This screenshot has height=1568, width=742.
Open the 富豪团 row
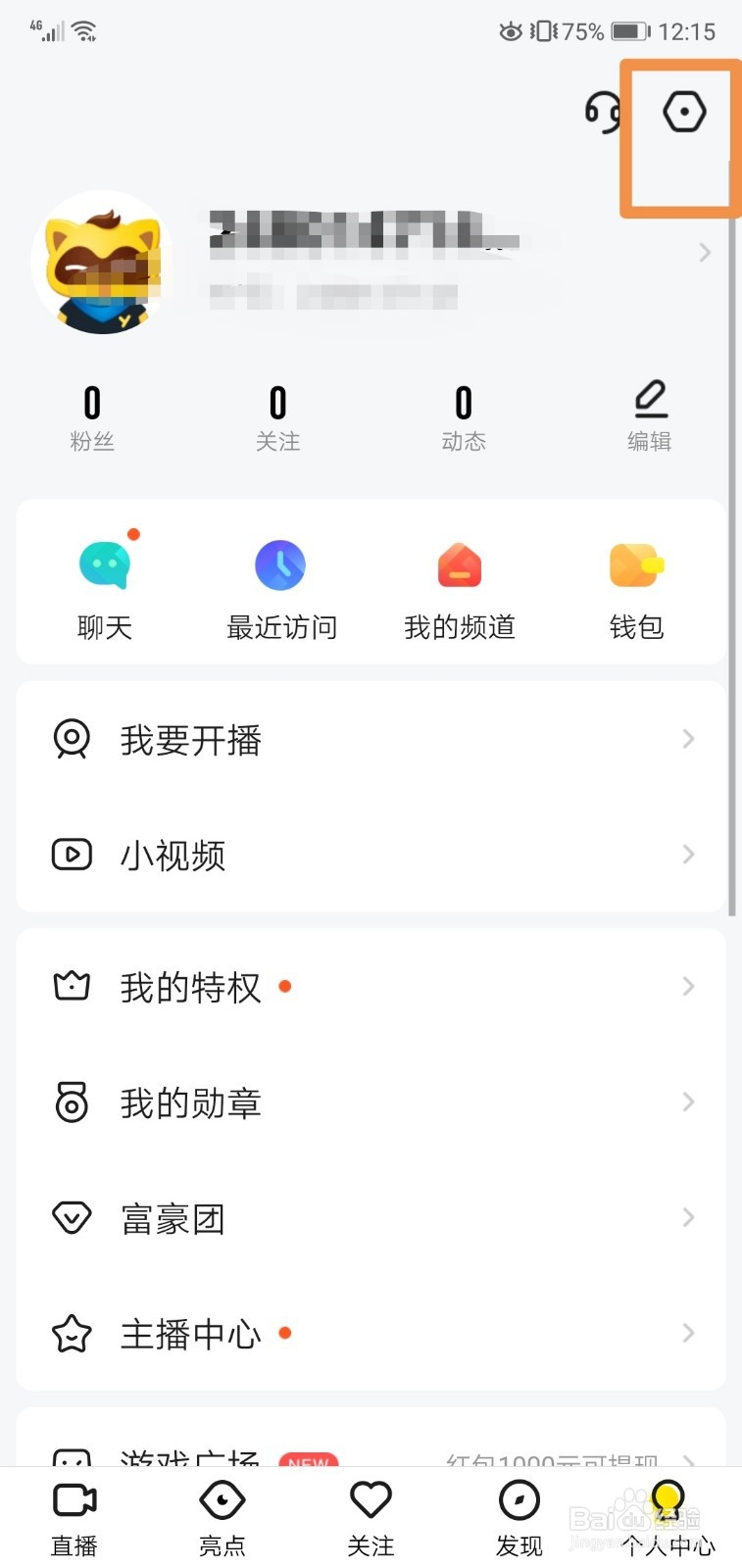371,1219
